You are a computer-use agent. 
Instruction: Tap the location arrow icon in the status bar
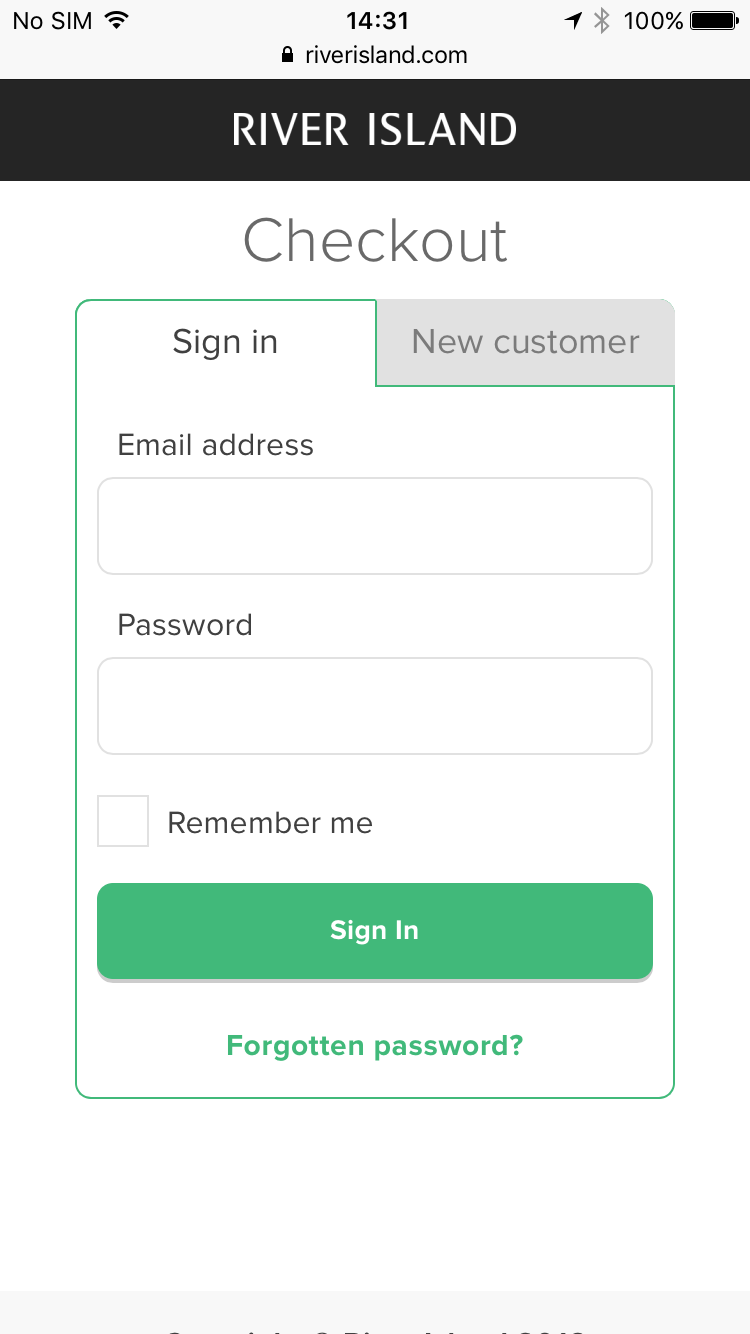click(x=573, y=19)
